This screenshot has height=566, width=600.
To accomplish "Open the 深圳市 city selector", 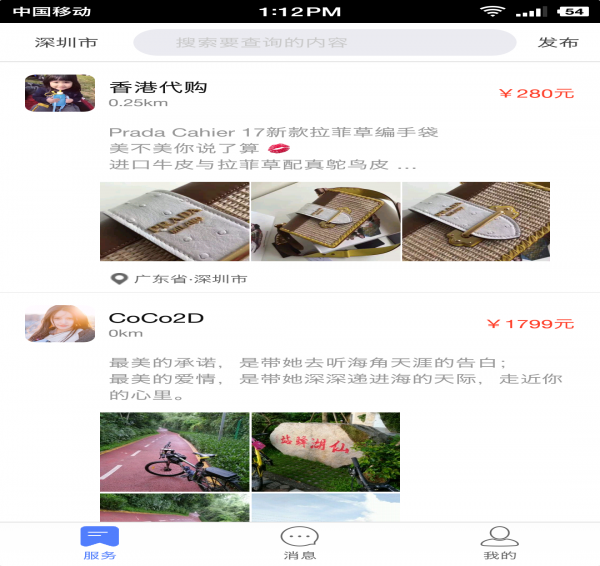I will tap(66, 43).
